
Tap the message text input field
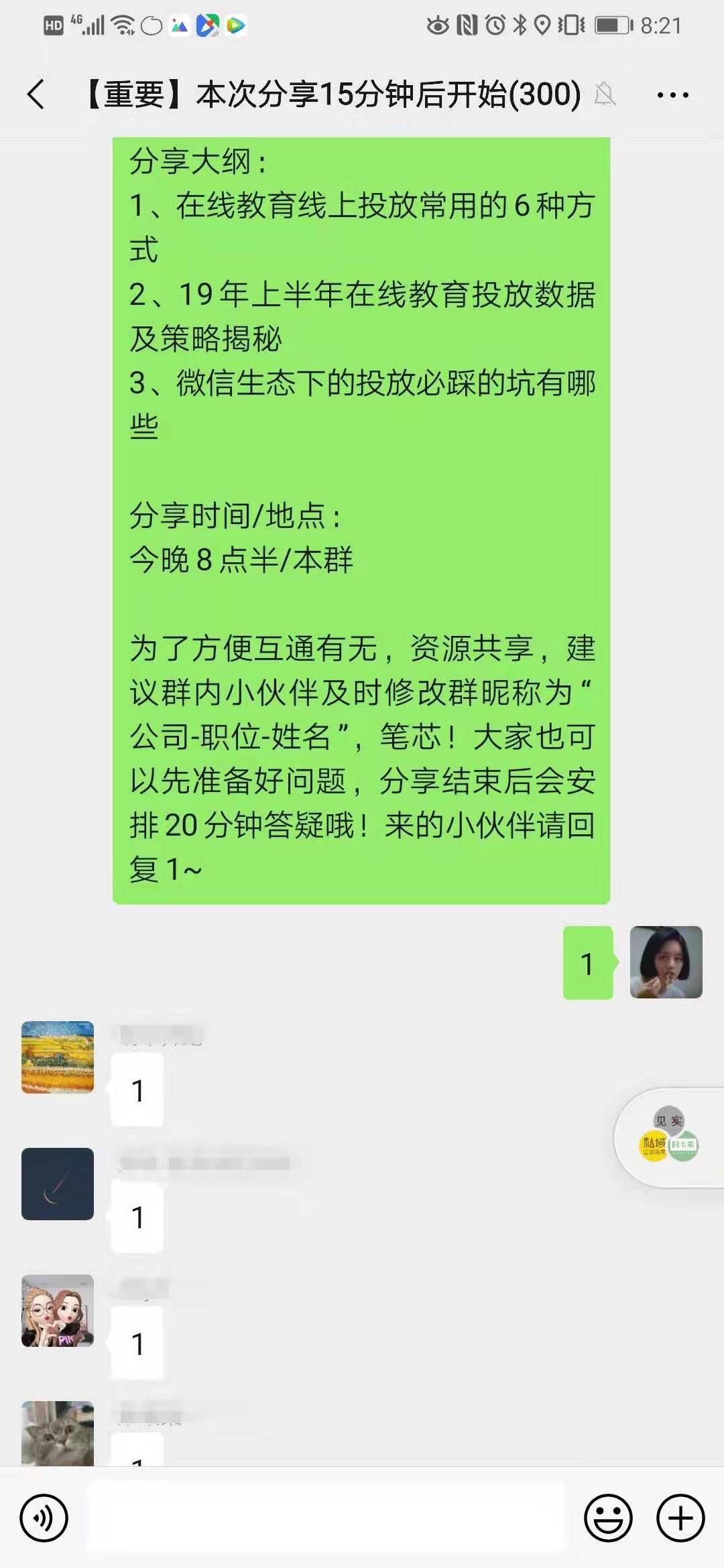coord(325,1518)
